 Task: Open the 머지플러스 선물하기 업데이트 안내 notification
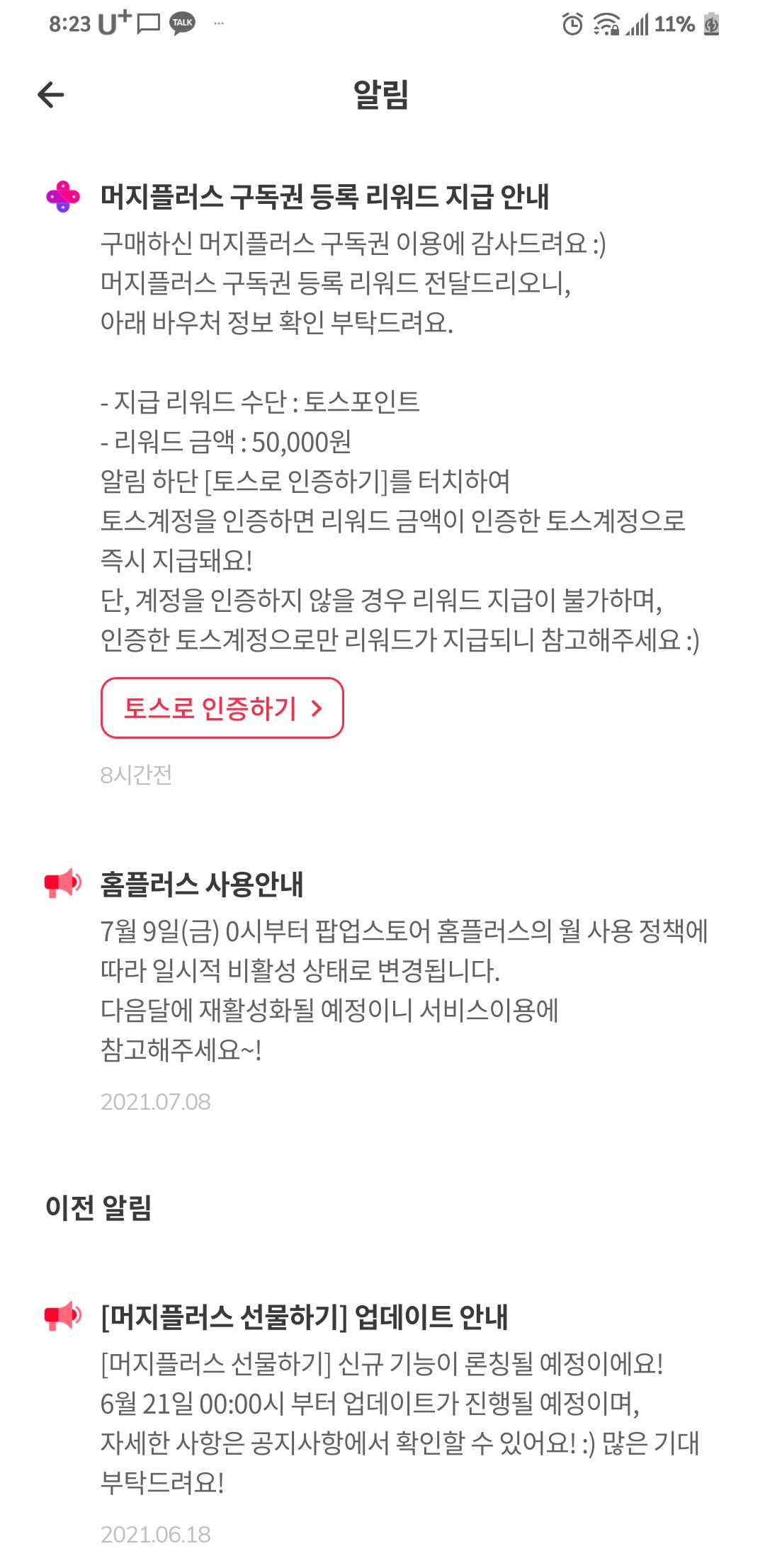click(x=305, y=1317)
